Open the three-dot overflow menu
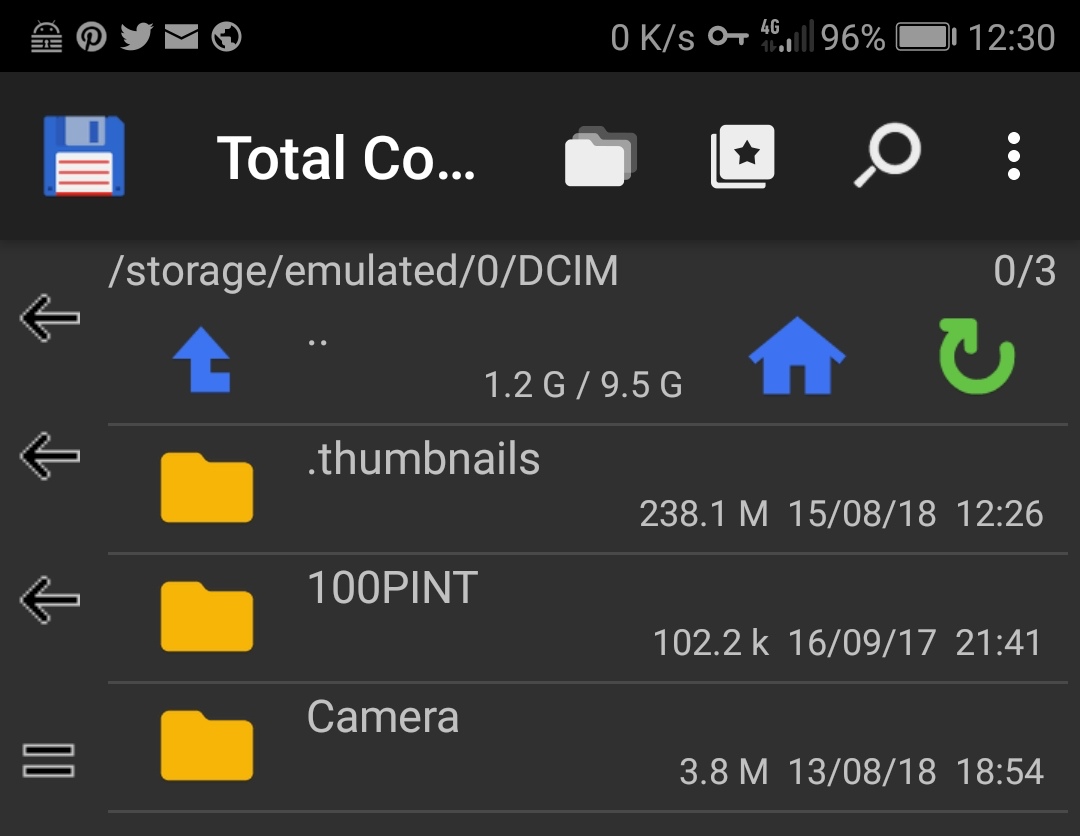The image size is (1080, 836). (x=1013, y=156)
